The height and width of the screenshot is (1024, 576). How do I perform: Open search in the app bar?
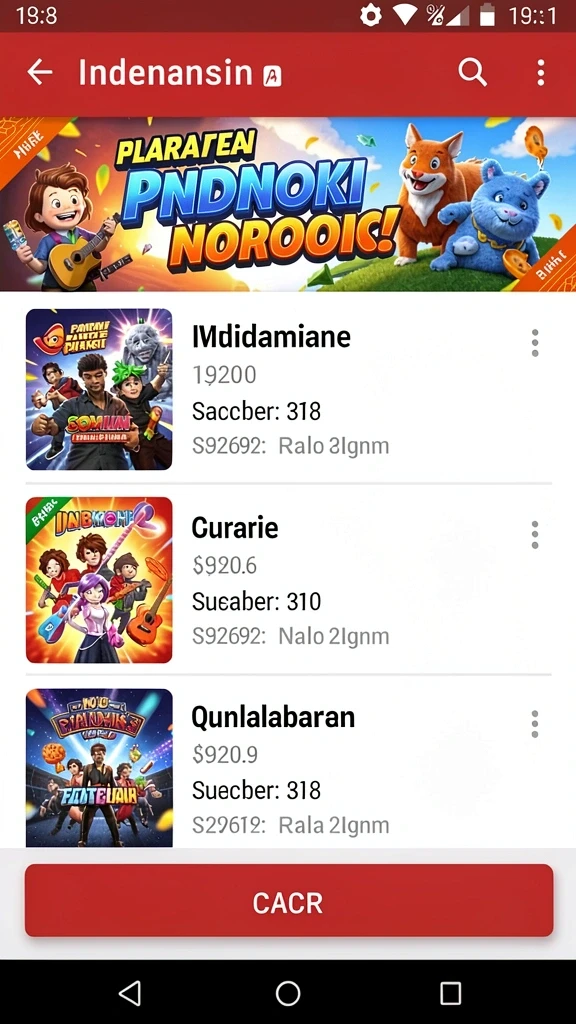pyautogui.click(x=472, y=72)
